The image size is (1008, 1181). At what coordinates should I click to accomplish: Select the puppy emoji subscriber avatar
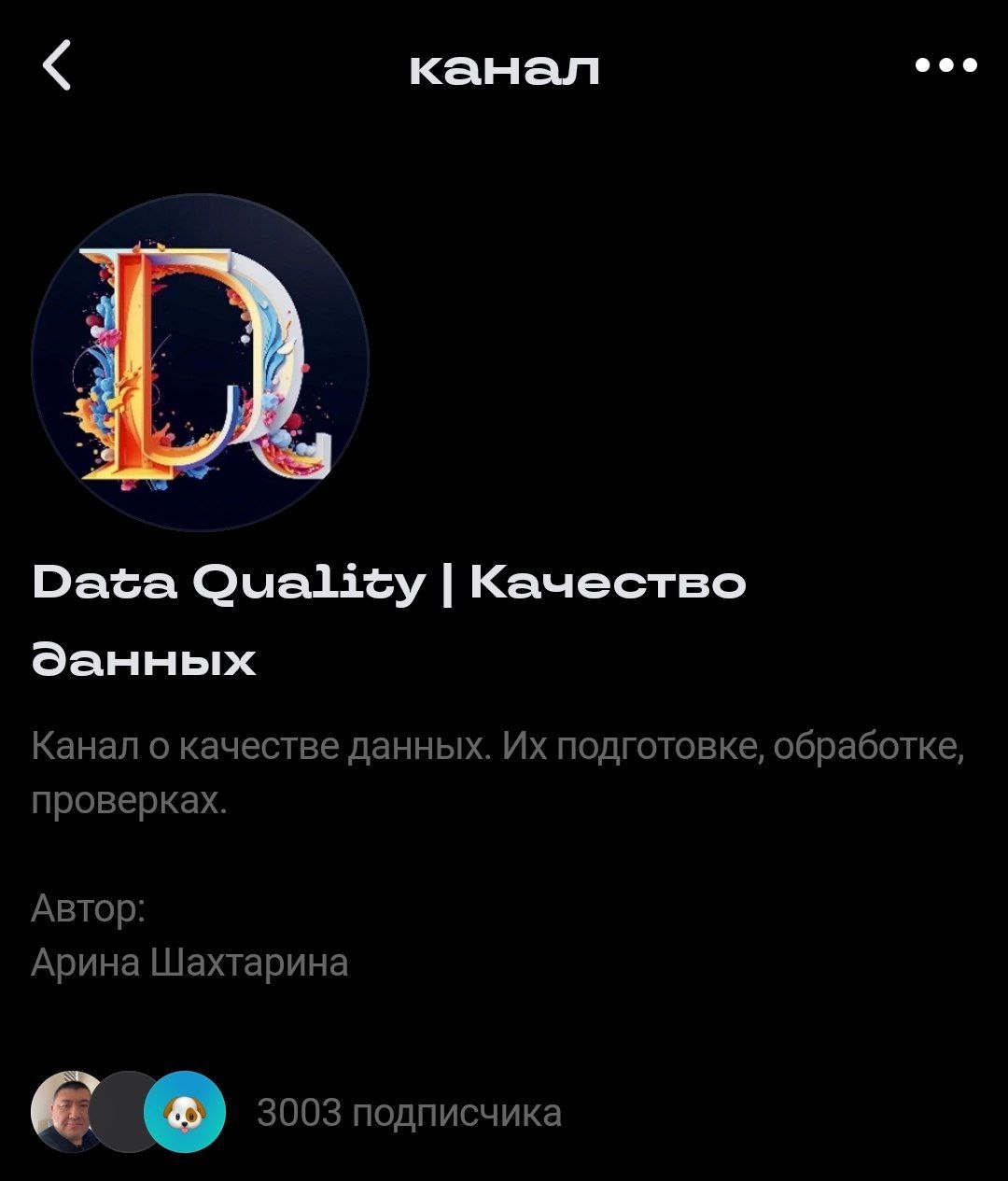coord(183,1111)
